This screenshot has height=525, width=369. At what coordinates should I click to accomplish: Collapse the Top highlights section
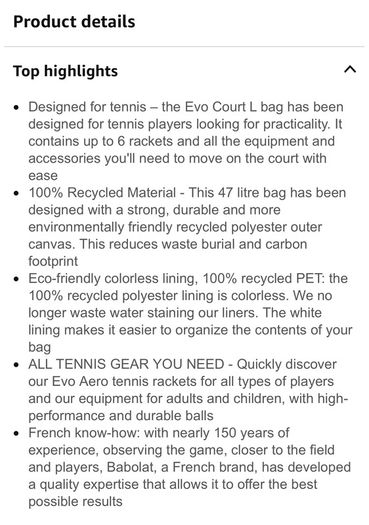click(x=350, y=69)
